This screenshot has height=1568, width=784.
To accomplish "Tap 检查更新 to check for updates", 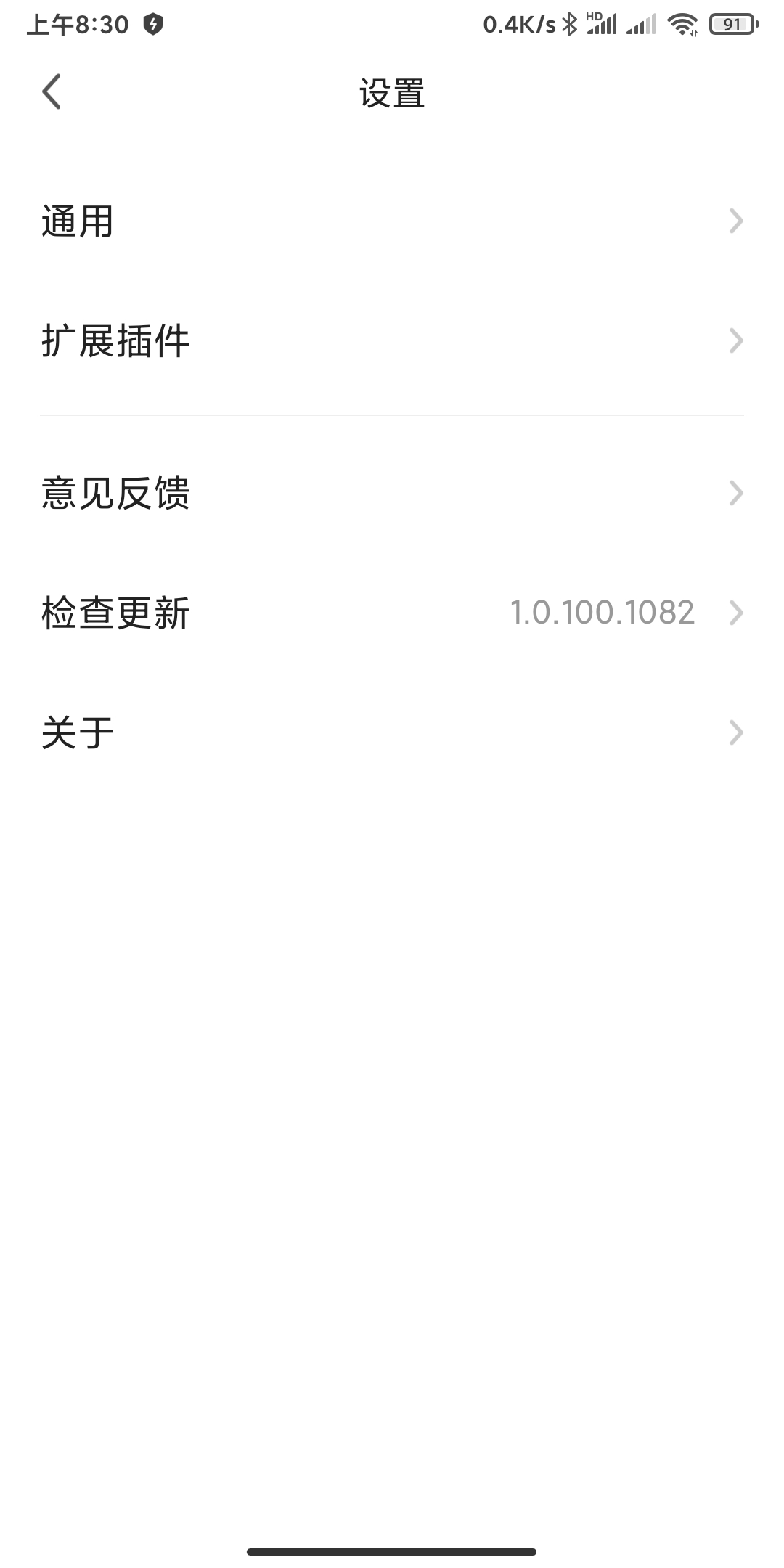I will coord(115,613).
